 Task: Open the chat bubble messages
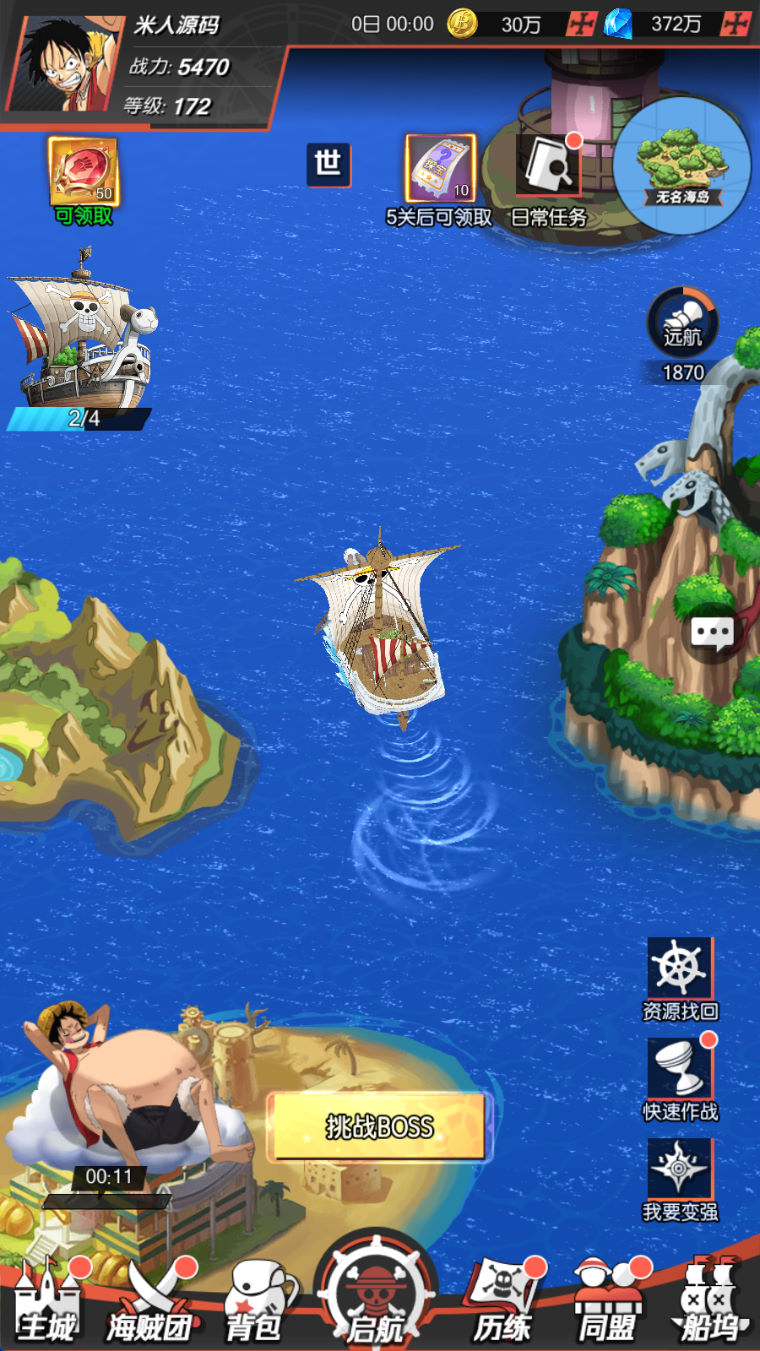coord(713,633)
